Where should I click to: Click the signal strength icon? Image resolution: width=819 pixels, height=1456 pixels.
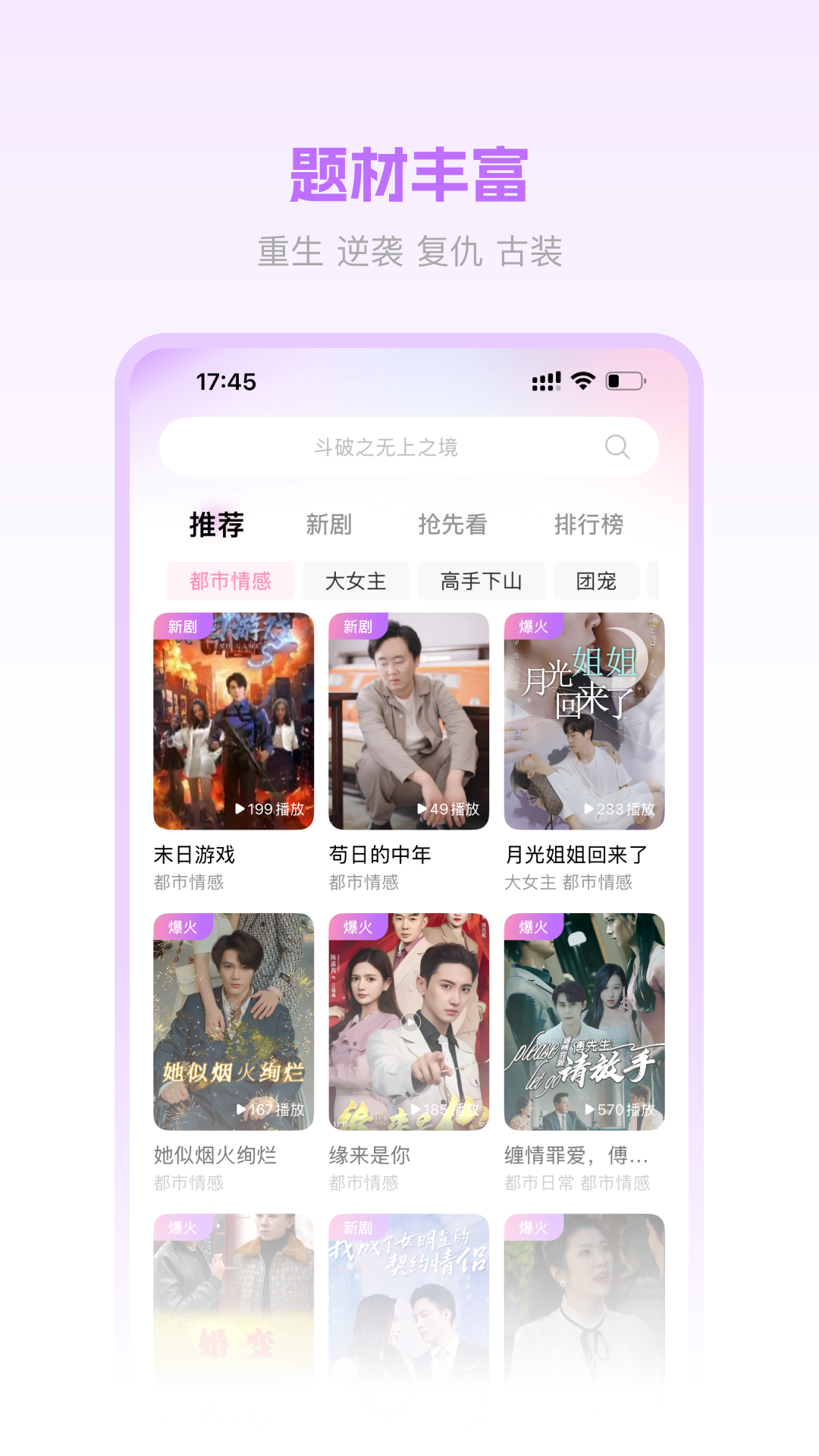point(547,383)
